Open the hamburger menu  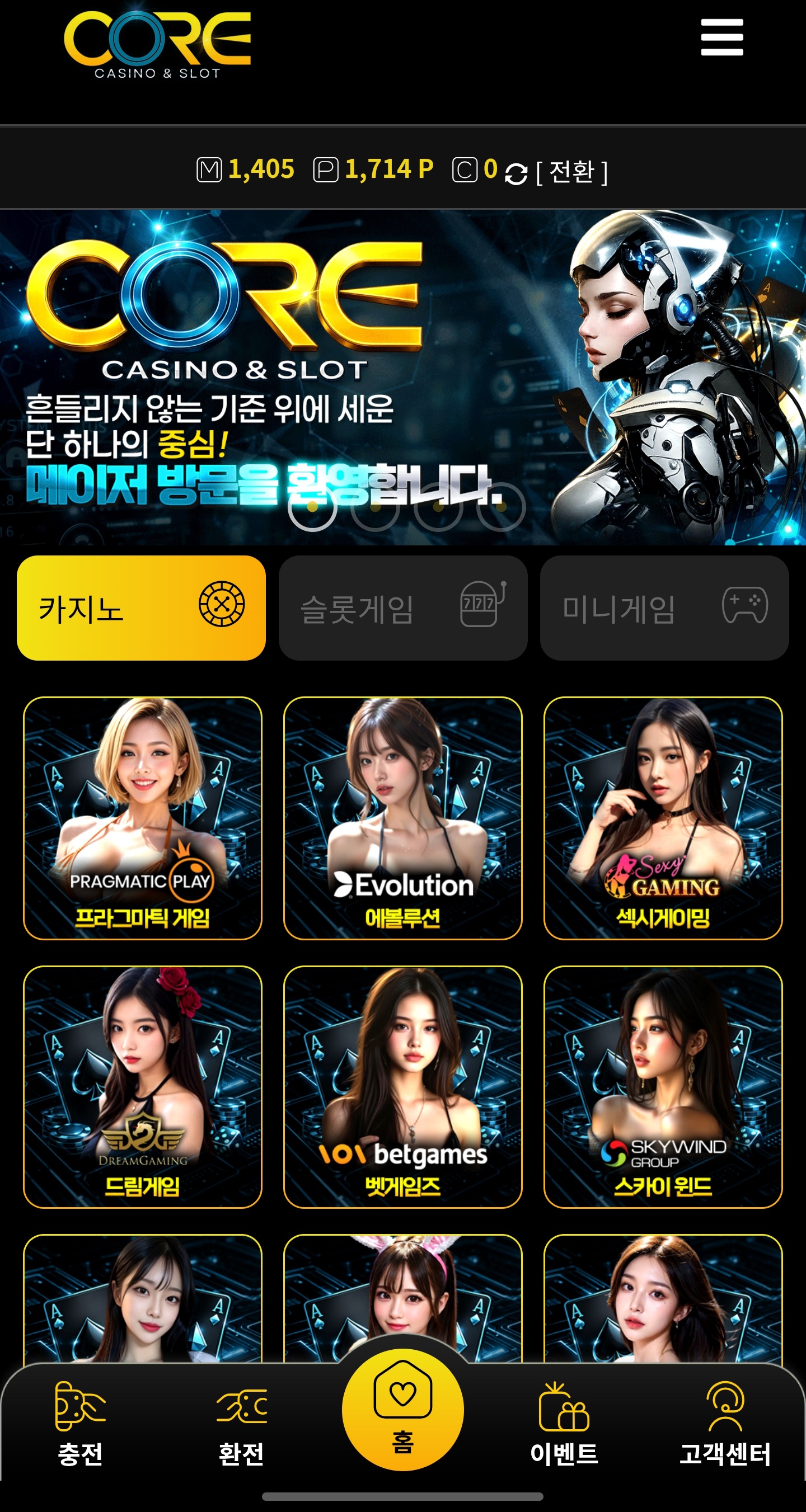tap(721, 37)
